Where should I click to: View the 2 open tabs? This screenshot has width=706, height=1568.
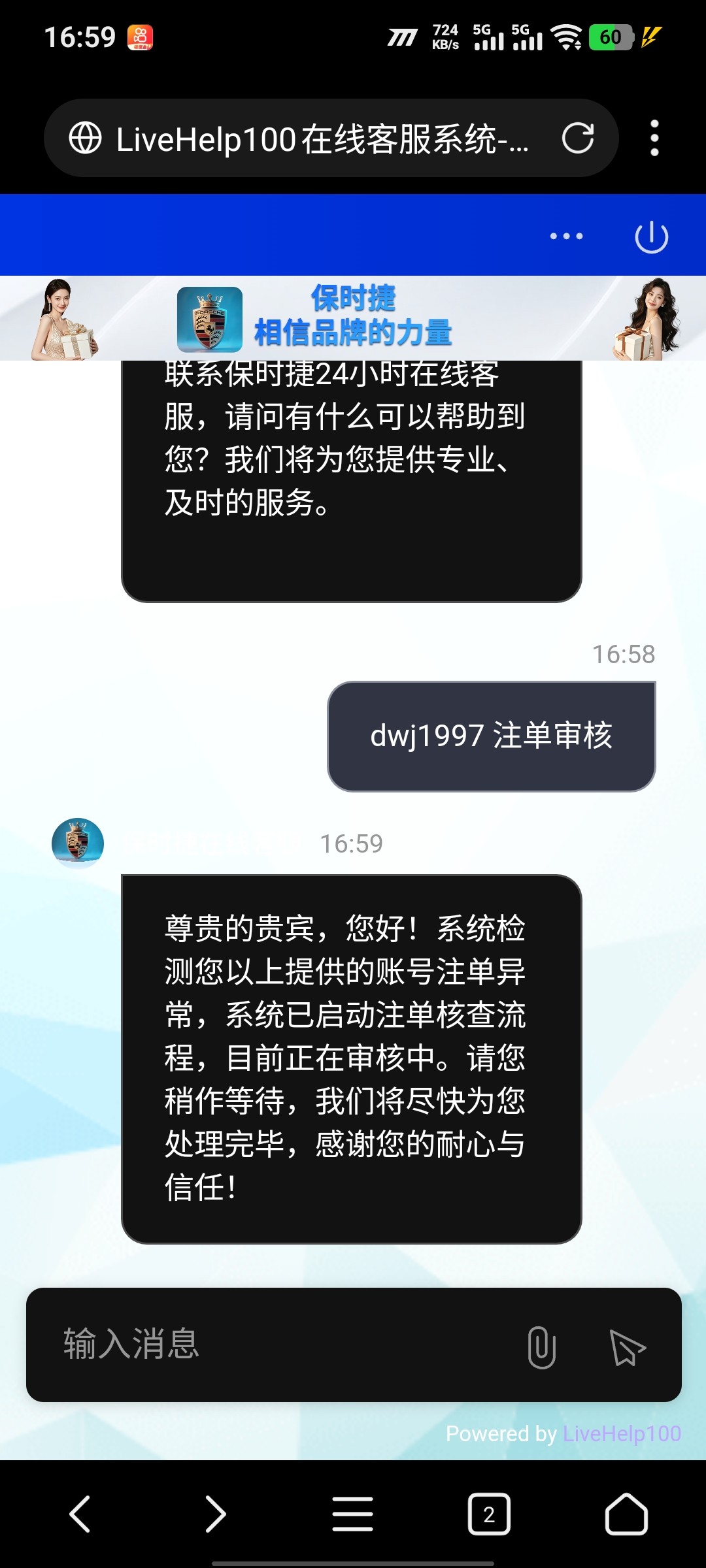point(489,1514)
